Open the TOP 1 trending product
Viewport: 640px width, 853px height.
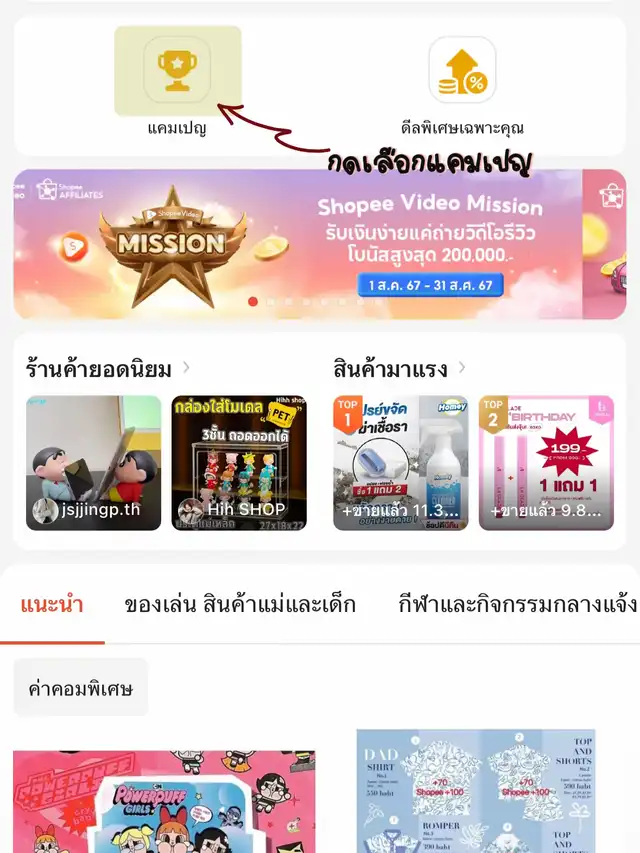coord(399,462)
